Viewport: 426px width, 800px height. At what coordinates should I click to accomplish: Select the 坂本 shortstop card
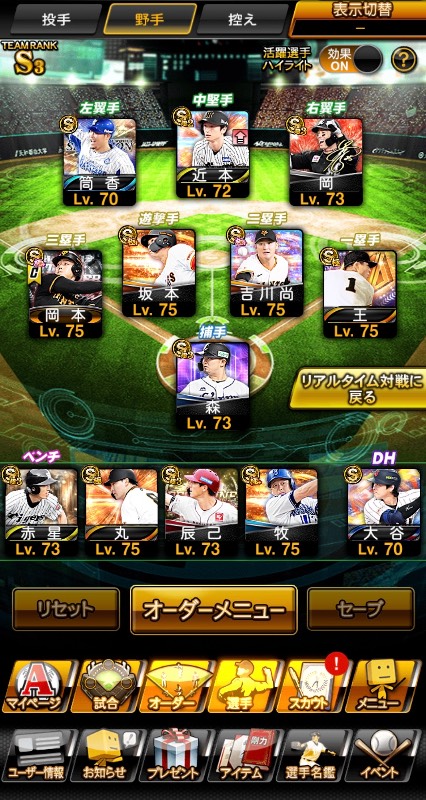pos(159,272)
